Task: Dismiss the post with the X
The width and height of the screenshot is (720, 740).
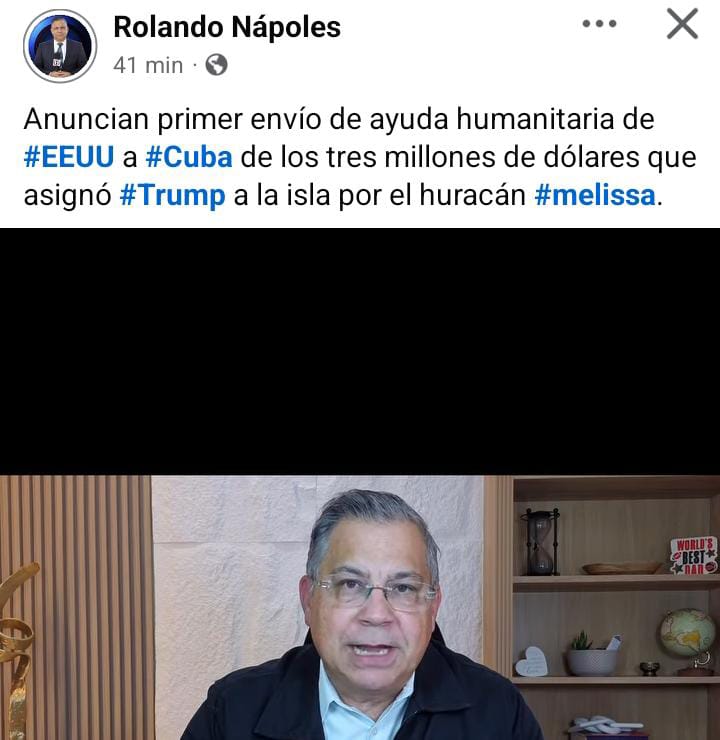Action: coord(682,24)
